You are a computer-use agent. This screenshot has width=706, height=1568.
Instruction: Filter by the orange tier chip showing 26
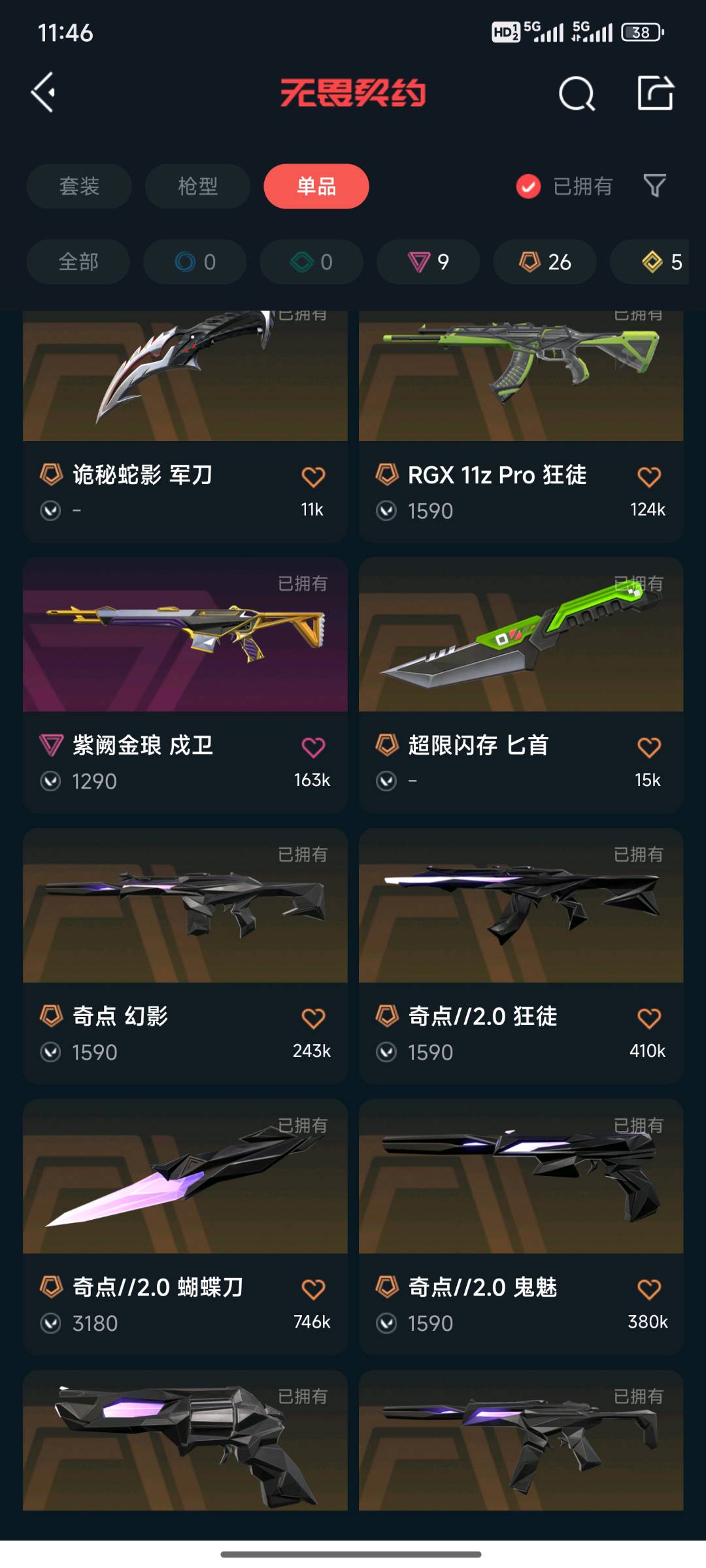[545, 262]
